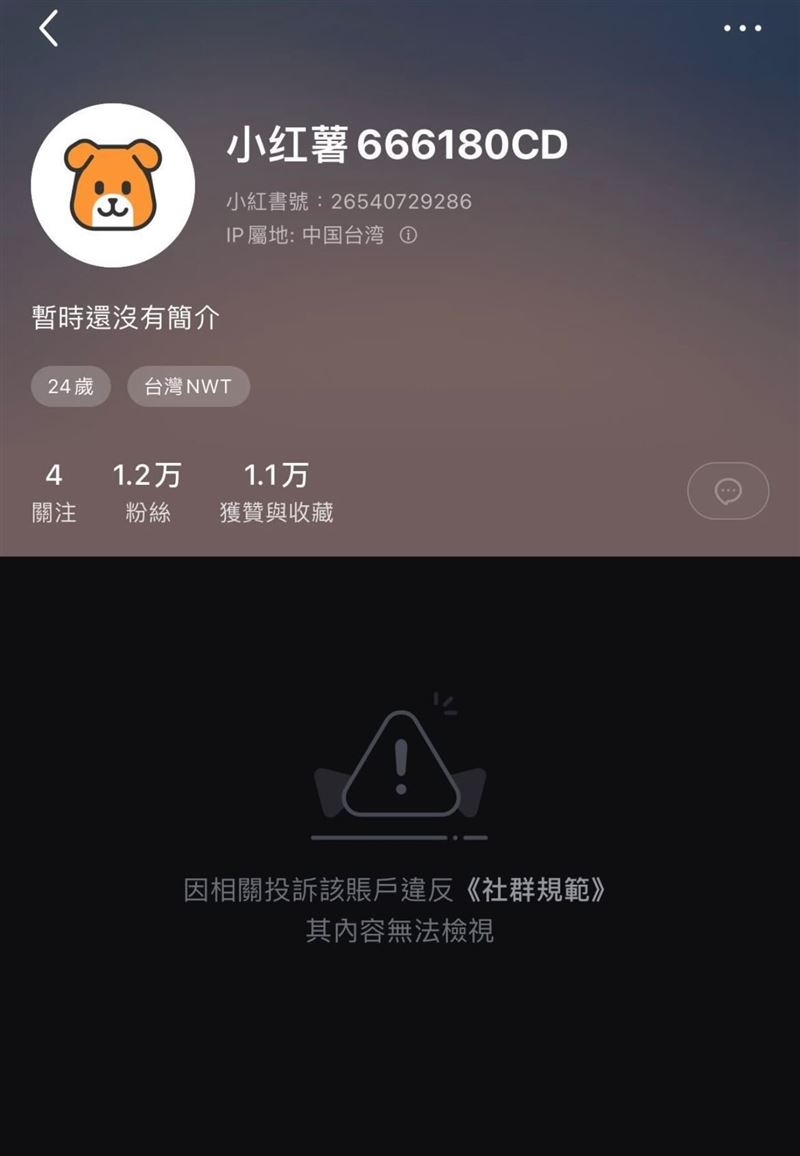The width and height of the screenshot is (800, 1156).
Task: Select the 24歲 age tag
Action: coord(69,386)
